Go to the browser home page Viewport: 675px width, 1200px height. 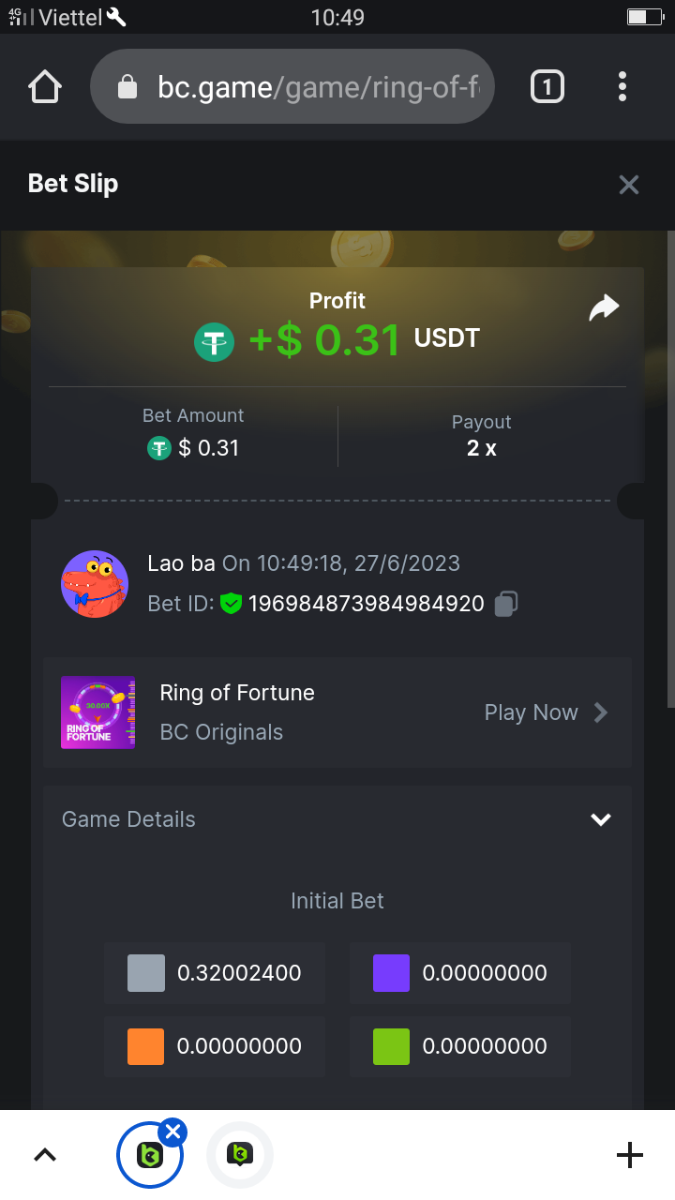(x=45, y=87)
